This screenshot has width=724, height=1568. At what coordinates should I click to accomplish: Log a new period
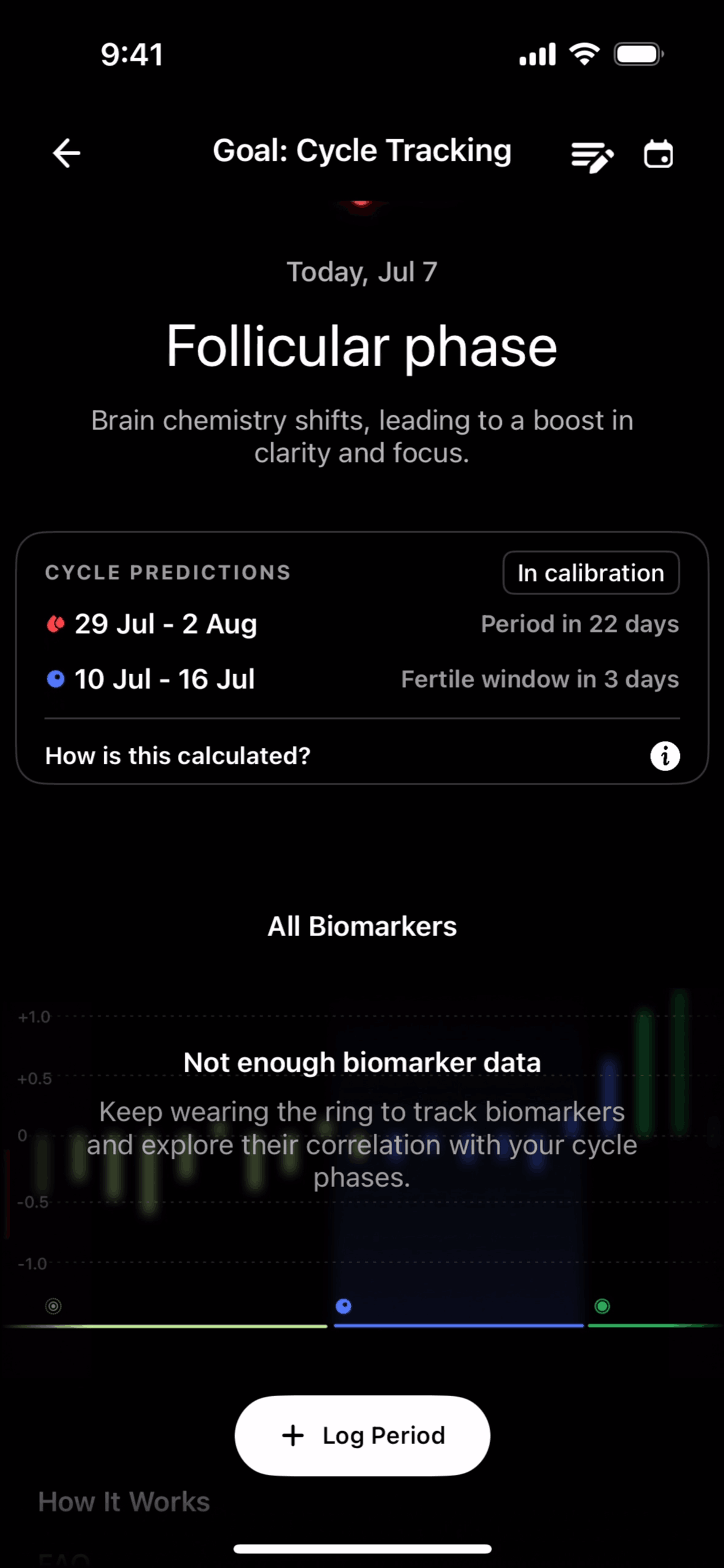coord(362,1435)
